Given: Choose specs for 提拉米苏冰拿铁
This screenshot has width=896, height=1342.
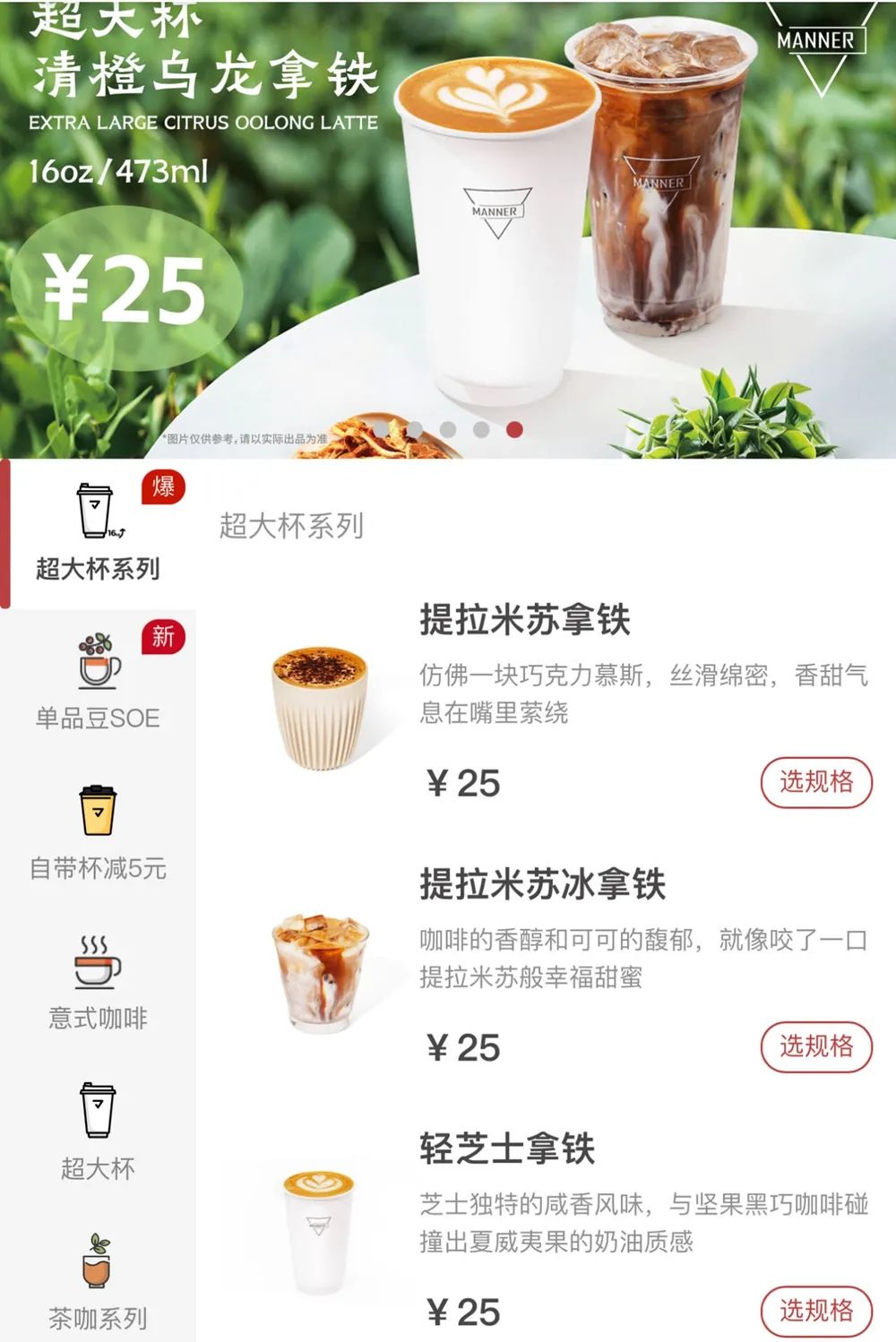Looking at the screenshot, I should pos(815,1046).
